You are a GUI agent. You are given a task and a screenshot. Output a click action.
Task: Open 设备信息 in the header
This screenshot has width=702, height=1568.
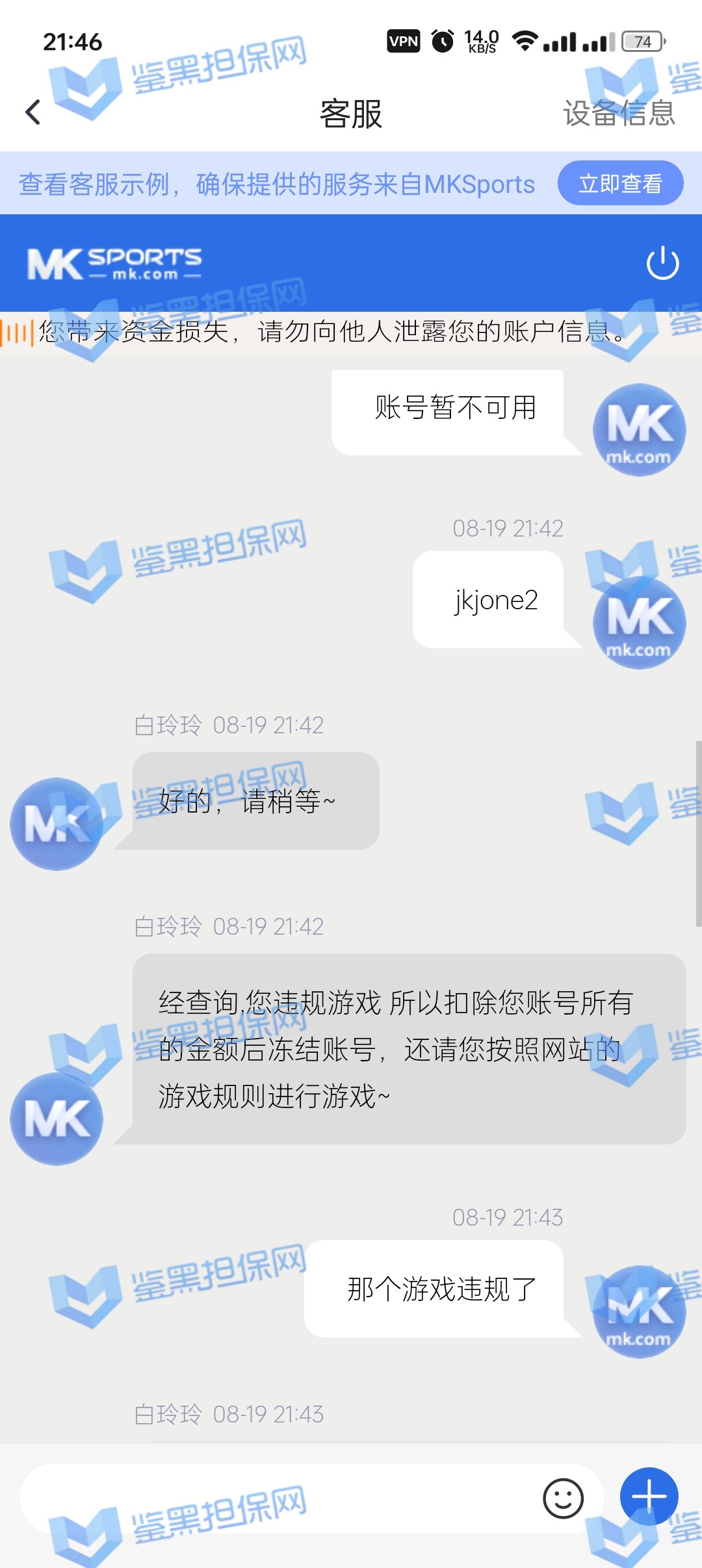pyautogui.click(x=618, y=113)
